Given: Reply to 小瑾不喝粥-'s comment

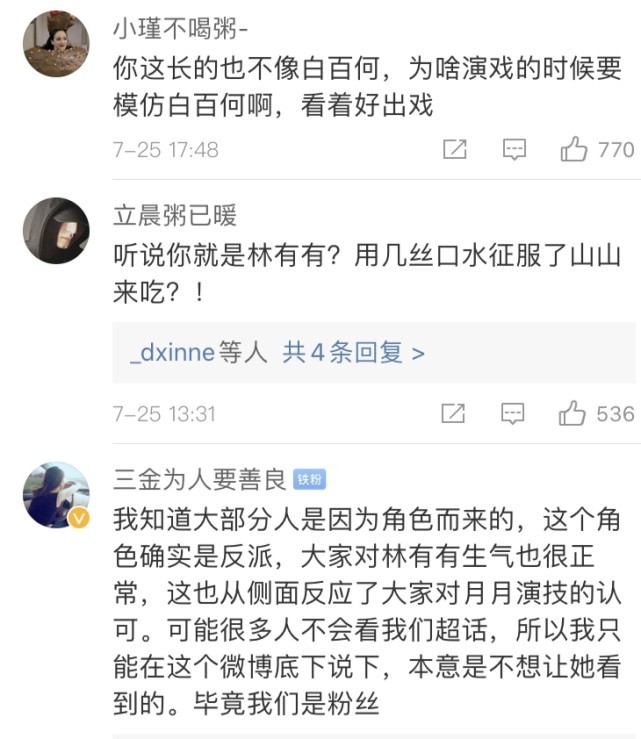Looking at the screenshot, I should [514, 150].
